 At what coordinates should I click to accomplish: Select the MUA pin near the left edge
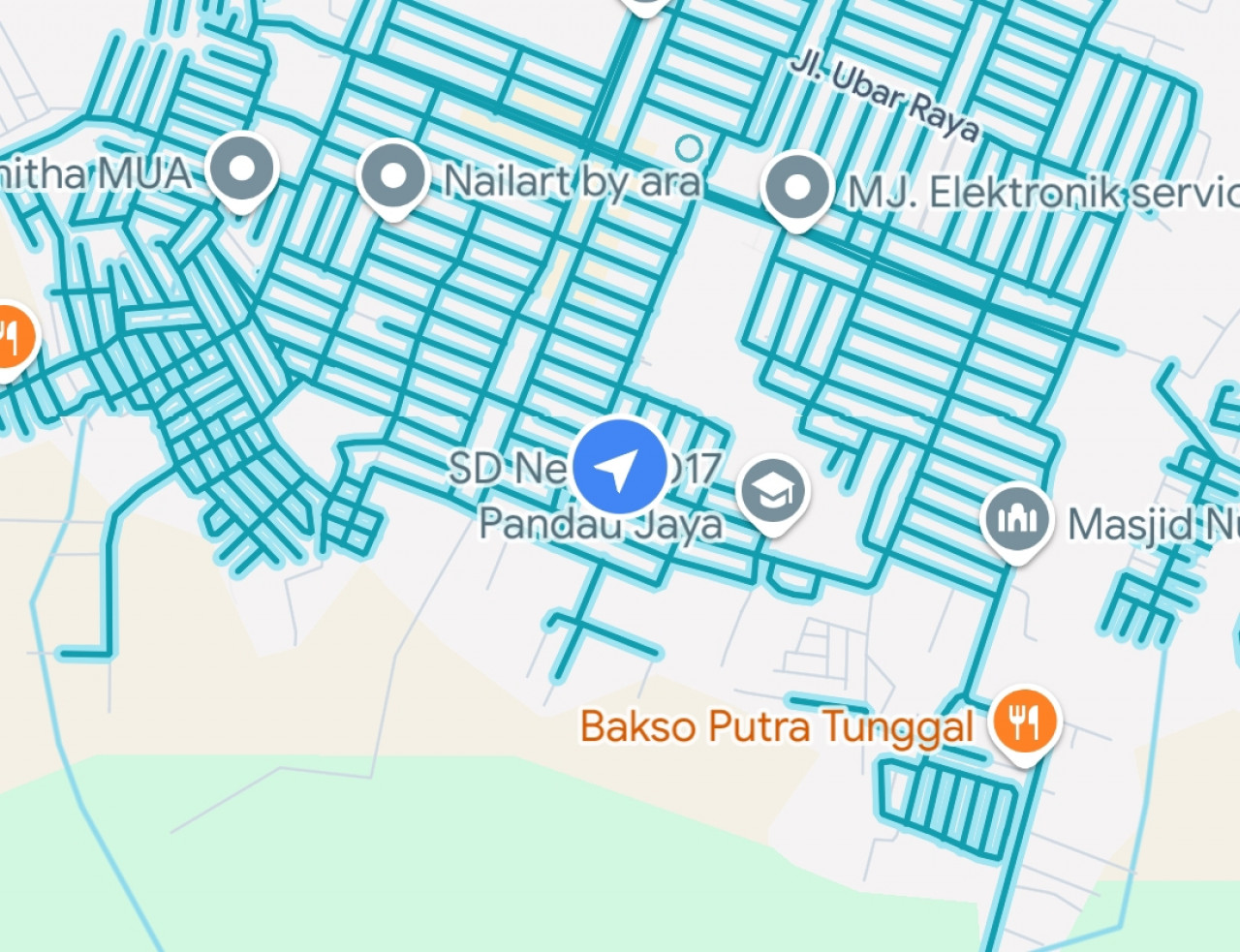[242, 169]
